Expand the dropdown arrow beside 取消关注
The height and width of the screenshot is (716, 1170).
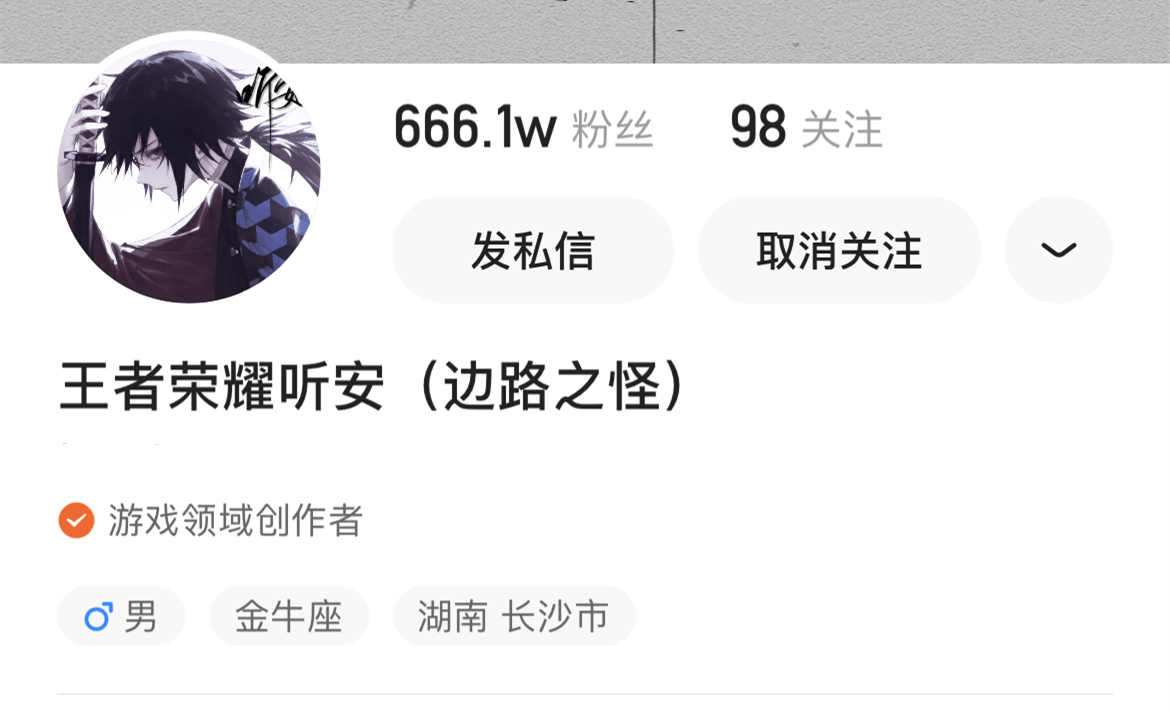(x=1058, y=250)
